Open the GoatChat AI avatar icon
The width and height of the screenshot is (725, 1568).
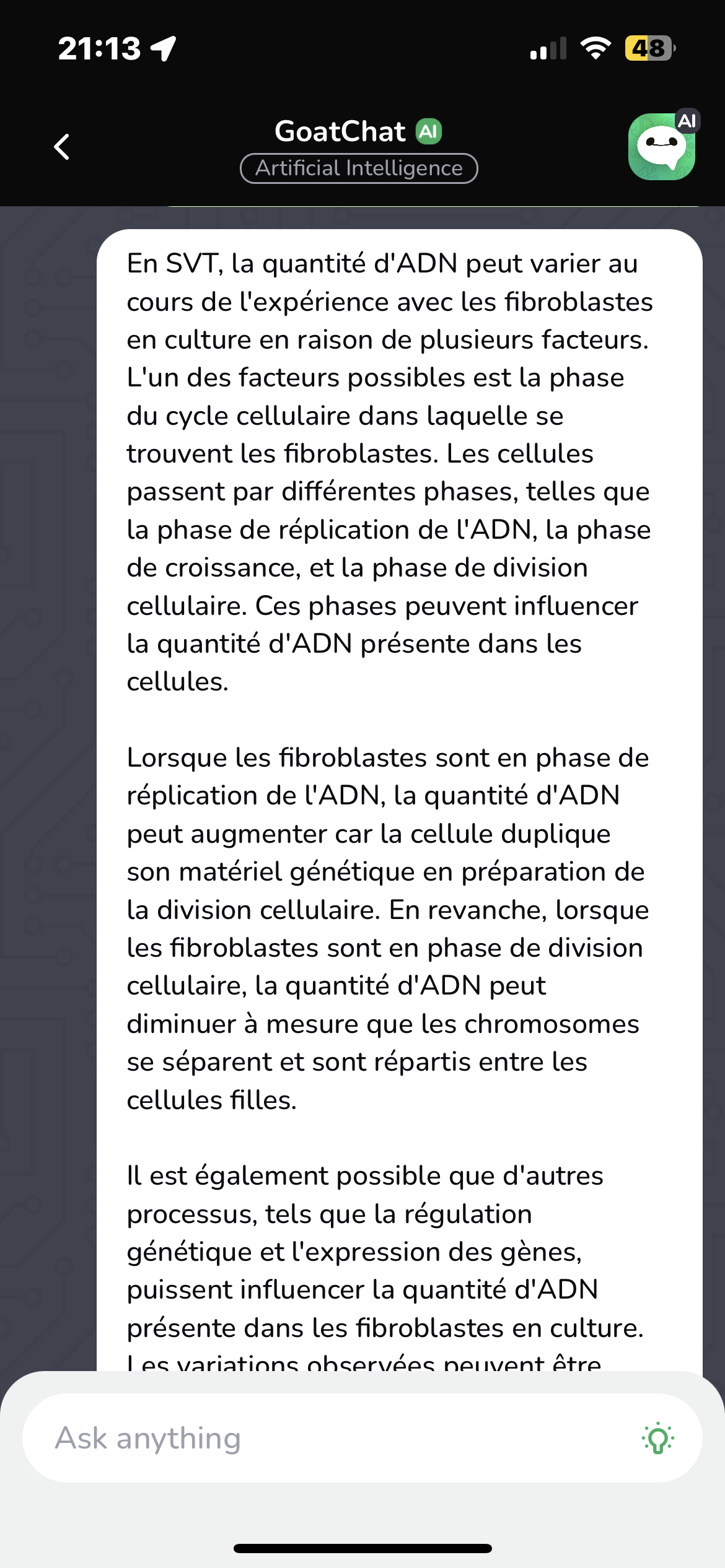(662, 147)
